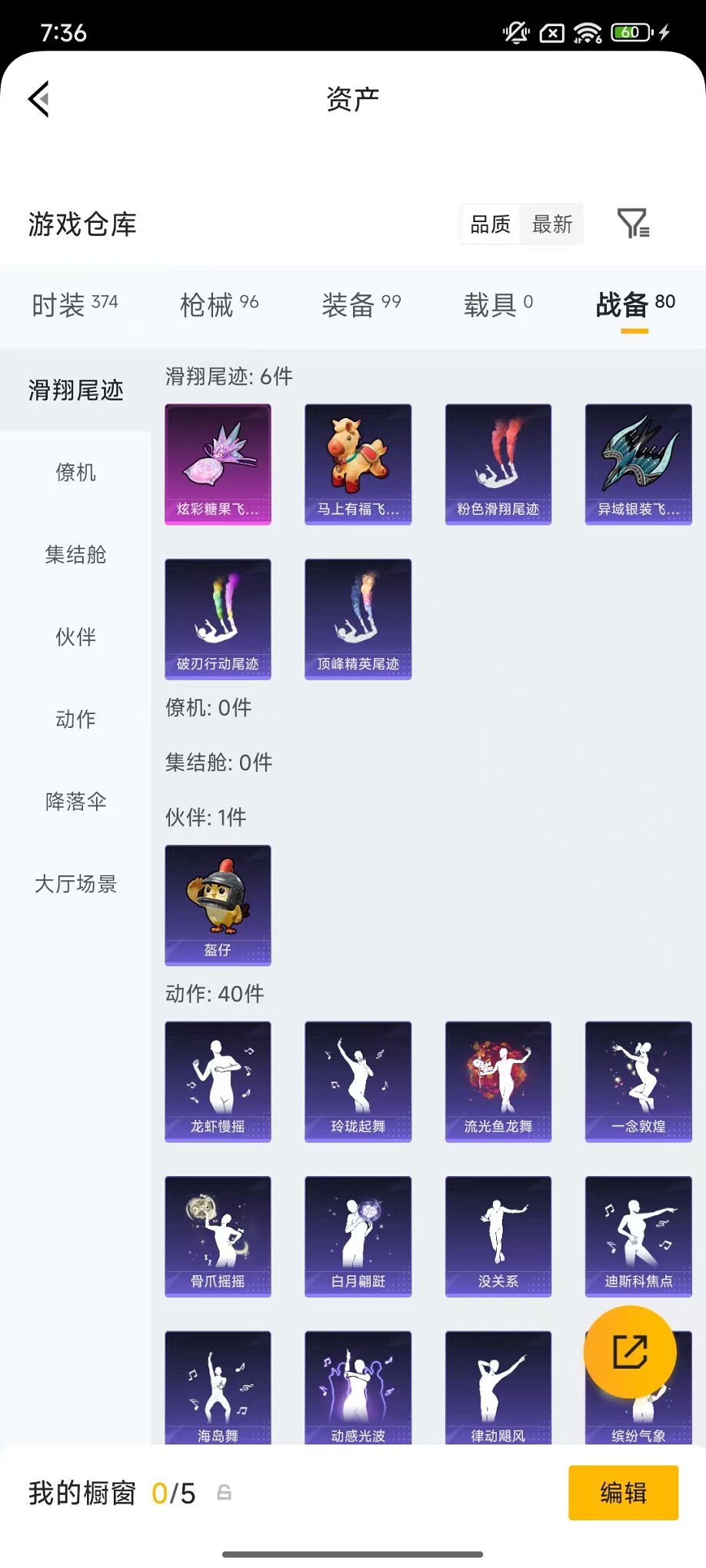Screen dimensions: 706x1568
Task: Select the 流光鱼龙舞 emote item
Action: click(x=498, y=1081)
